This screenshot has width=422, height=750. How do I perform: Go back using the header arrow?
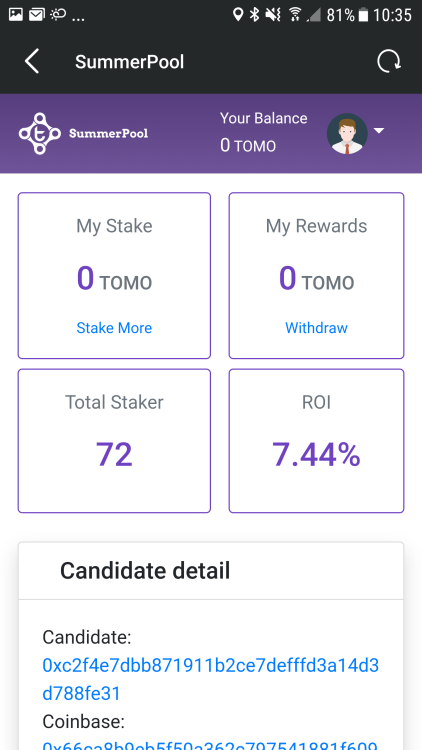[32, 62]
